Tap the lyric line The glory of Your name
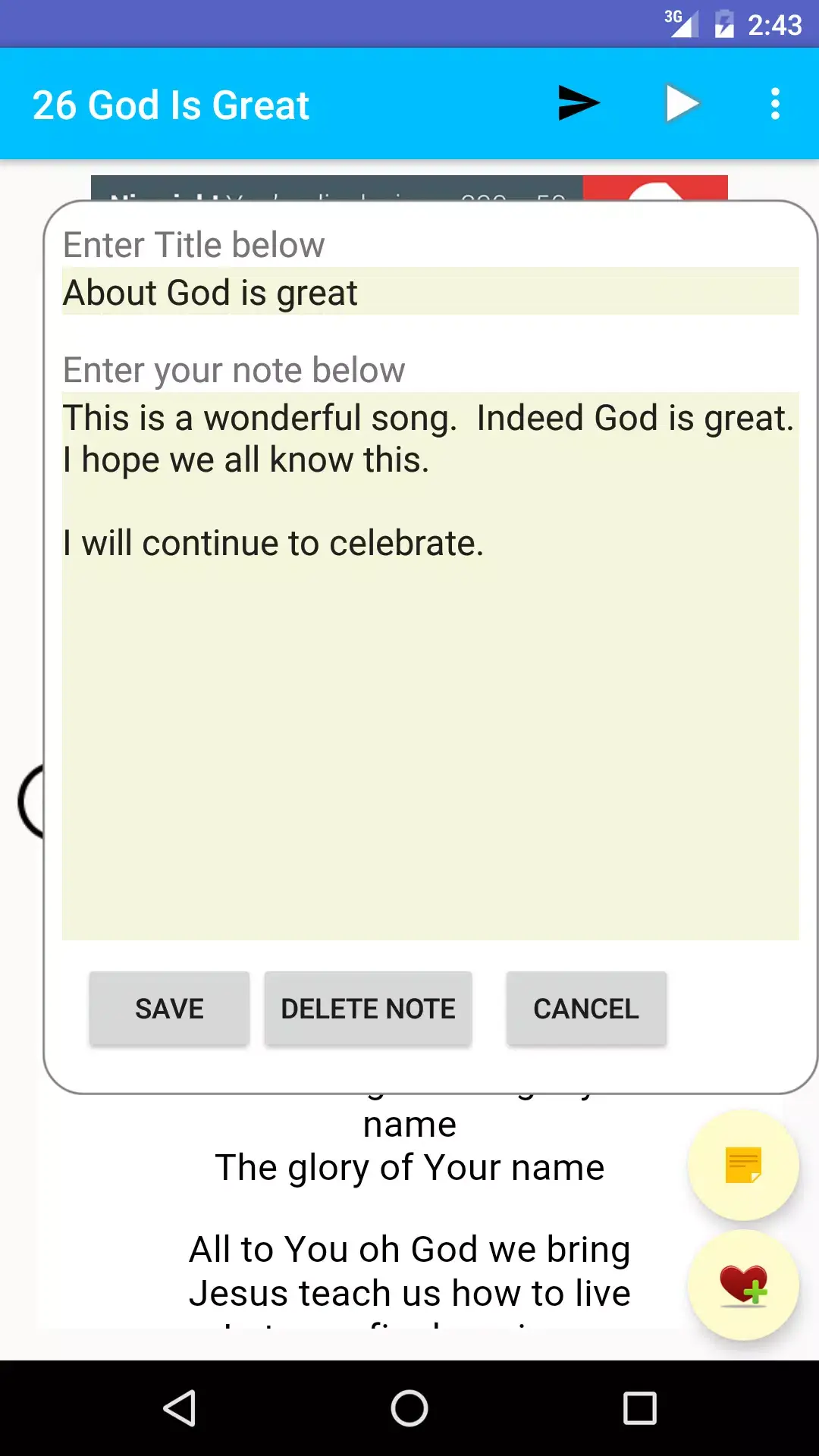The width and height of the screenshot is (819, 1456). (x=409, y=1166)
